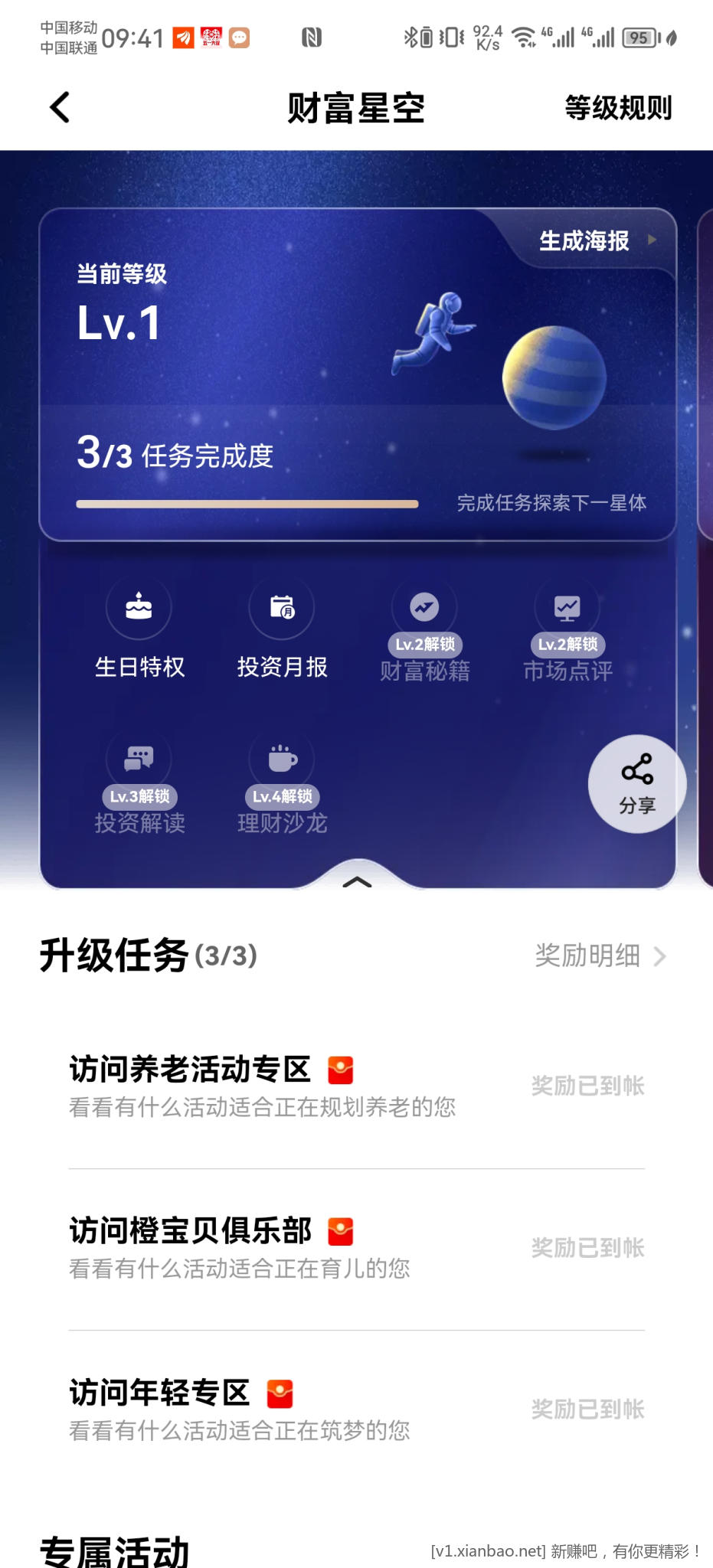Go back from 财富星空 page
The height and width of the screenshot is (1568, 713).
(x=60, y=107)
